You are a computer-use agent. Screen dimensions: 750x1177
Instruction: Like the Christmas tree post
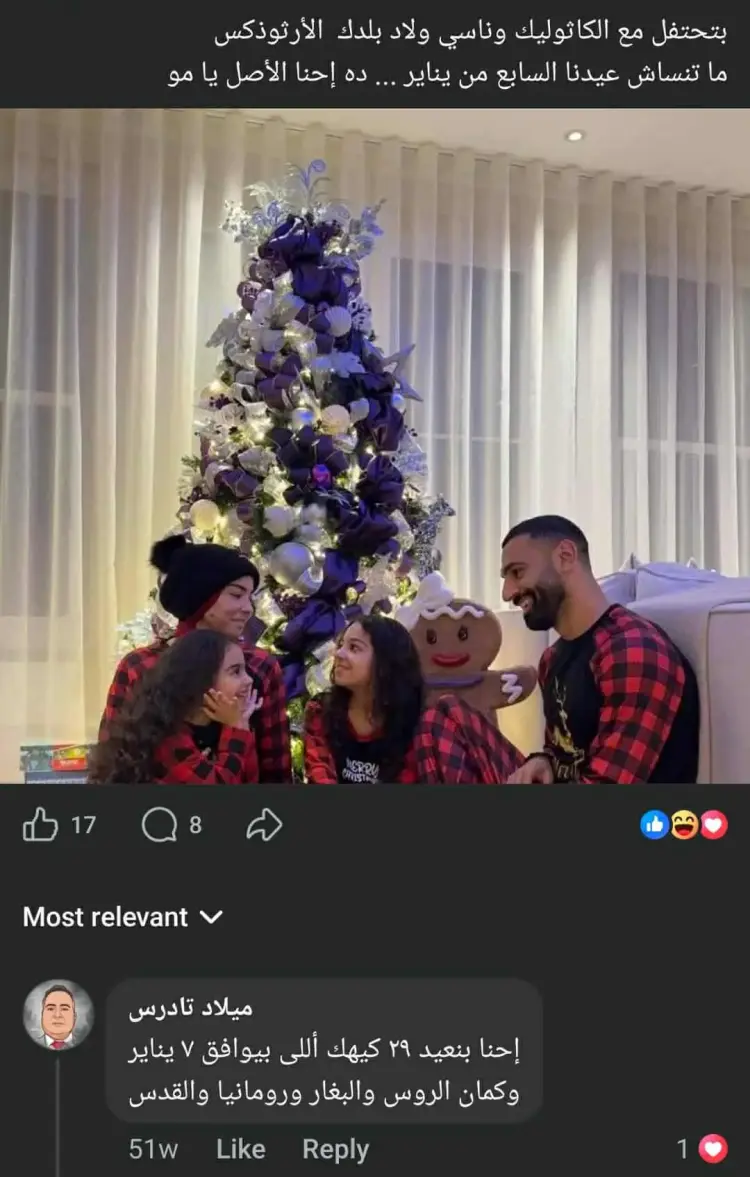[40, 825]
